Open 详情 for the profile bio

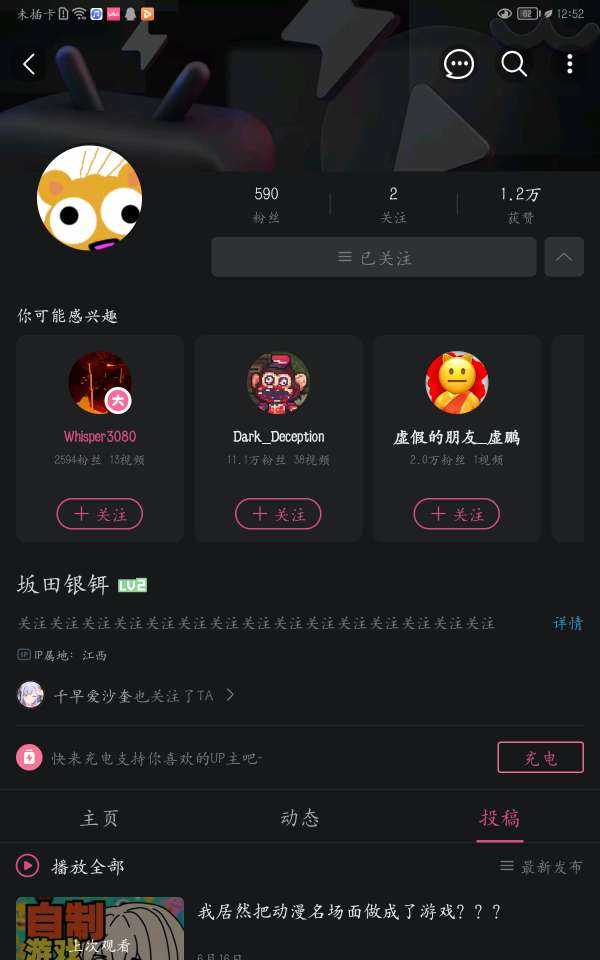[567, 623]
